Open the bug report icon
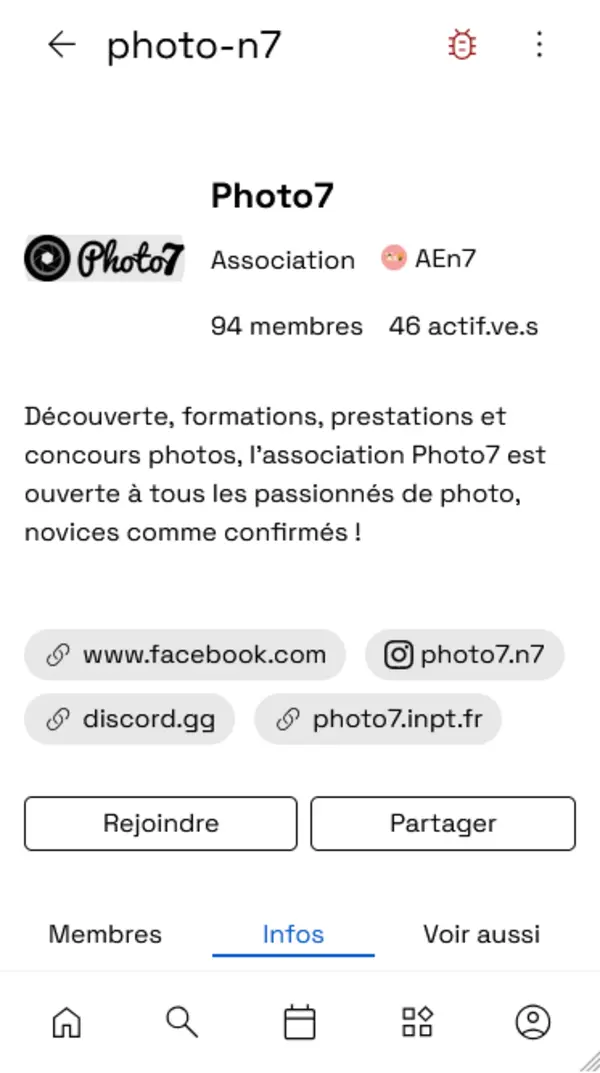This screenshot has width=600, height=1073. point(461,45)
